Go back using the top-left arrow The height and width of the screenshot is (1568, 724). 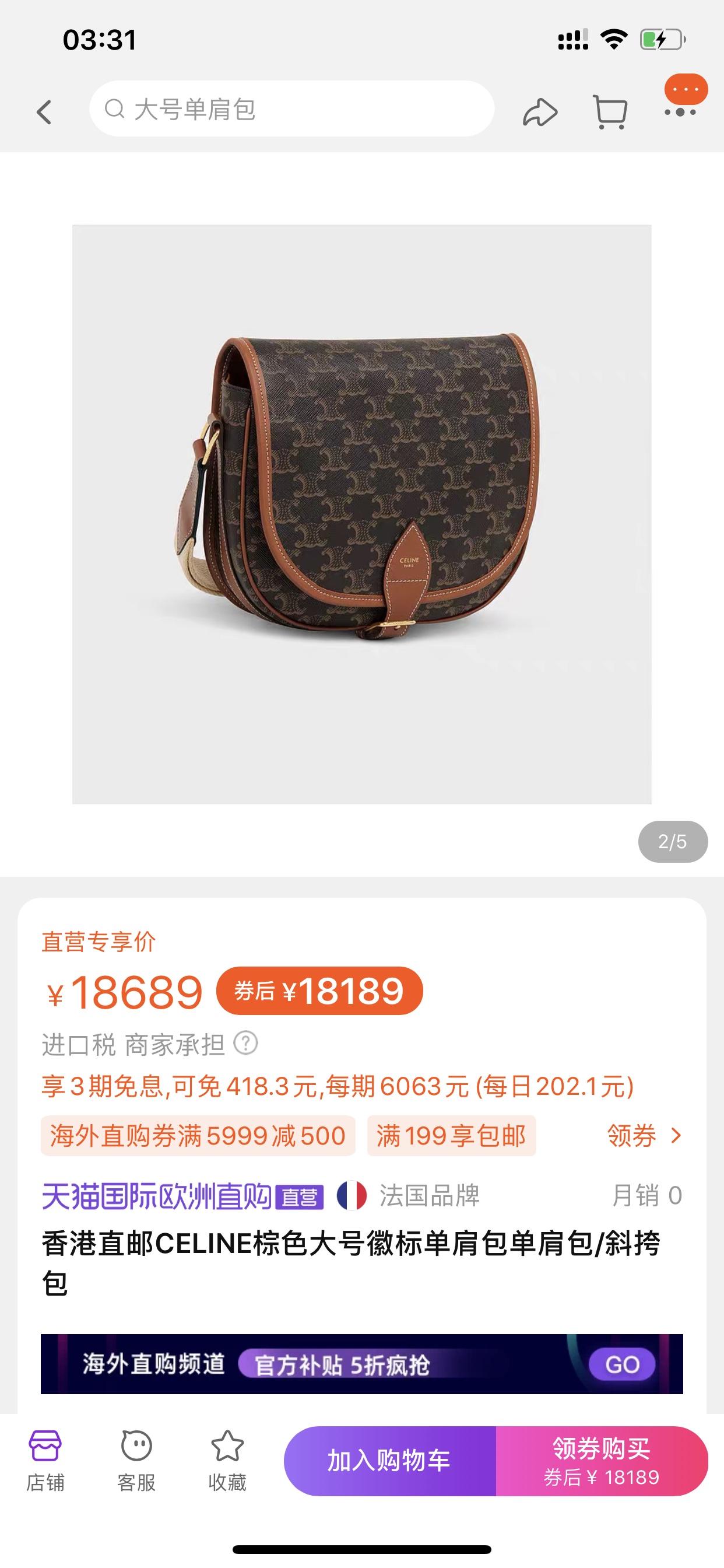44,112
